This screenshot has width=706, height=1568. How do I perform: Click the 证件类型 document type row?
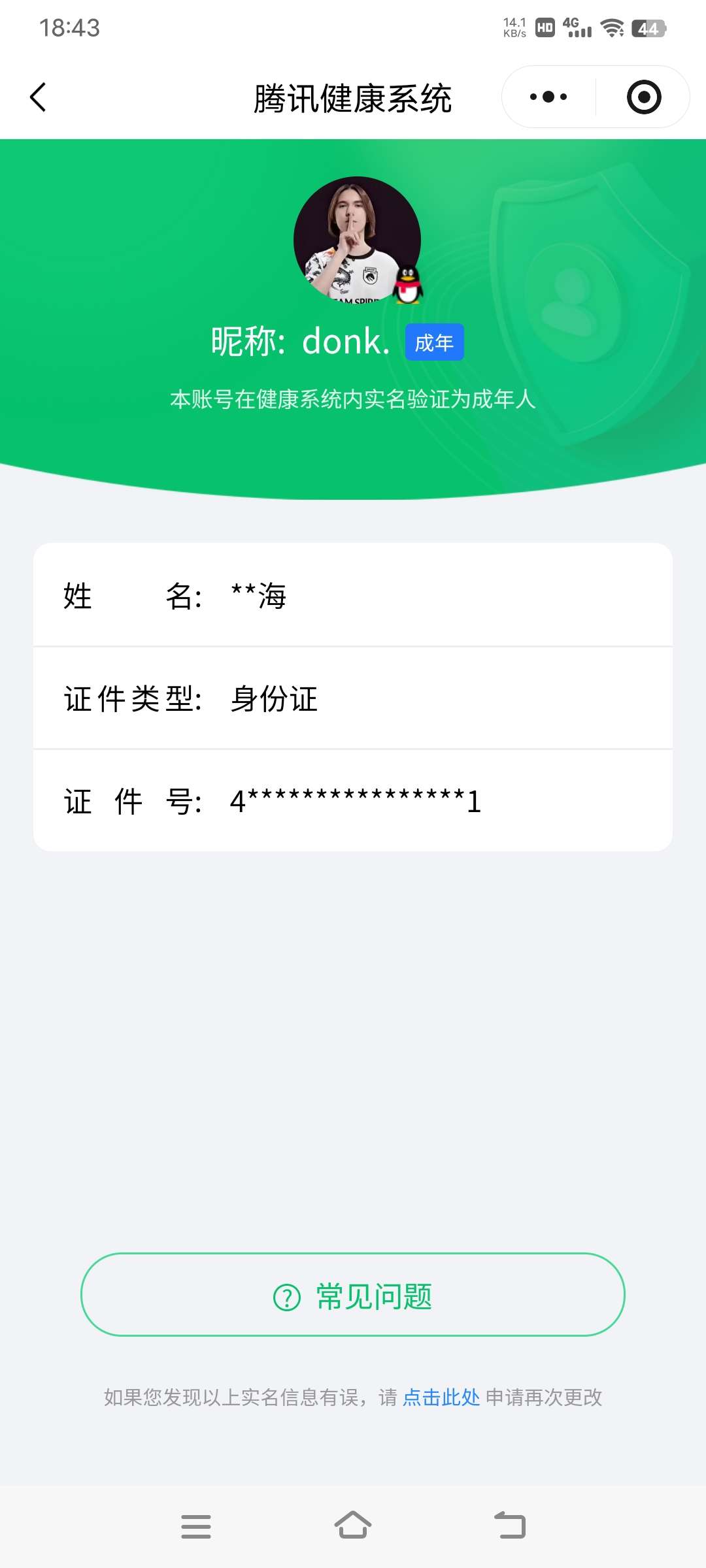tap(353, 699)
